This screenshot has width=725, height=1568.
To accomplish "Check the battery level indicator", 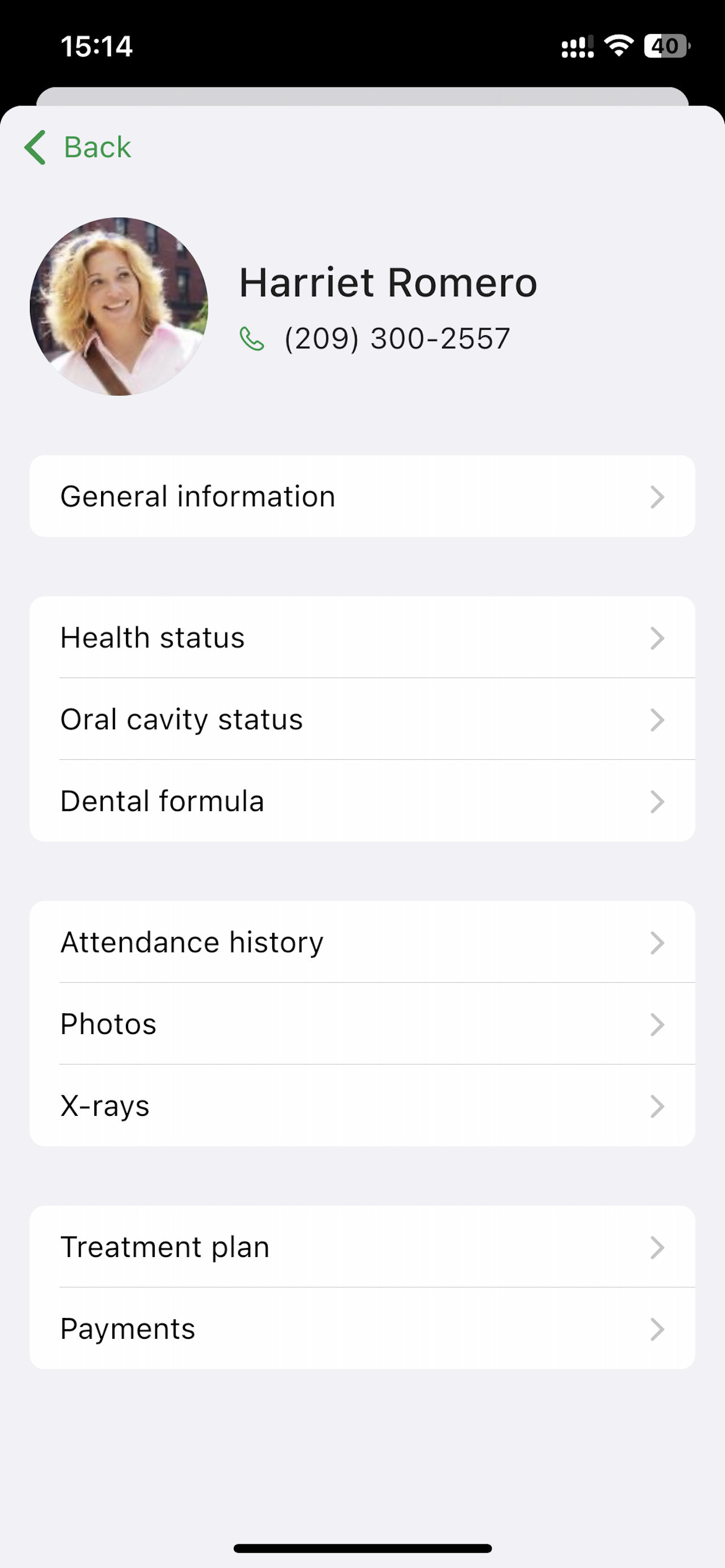I will click(665, 46).
